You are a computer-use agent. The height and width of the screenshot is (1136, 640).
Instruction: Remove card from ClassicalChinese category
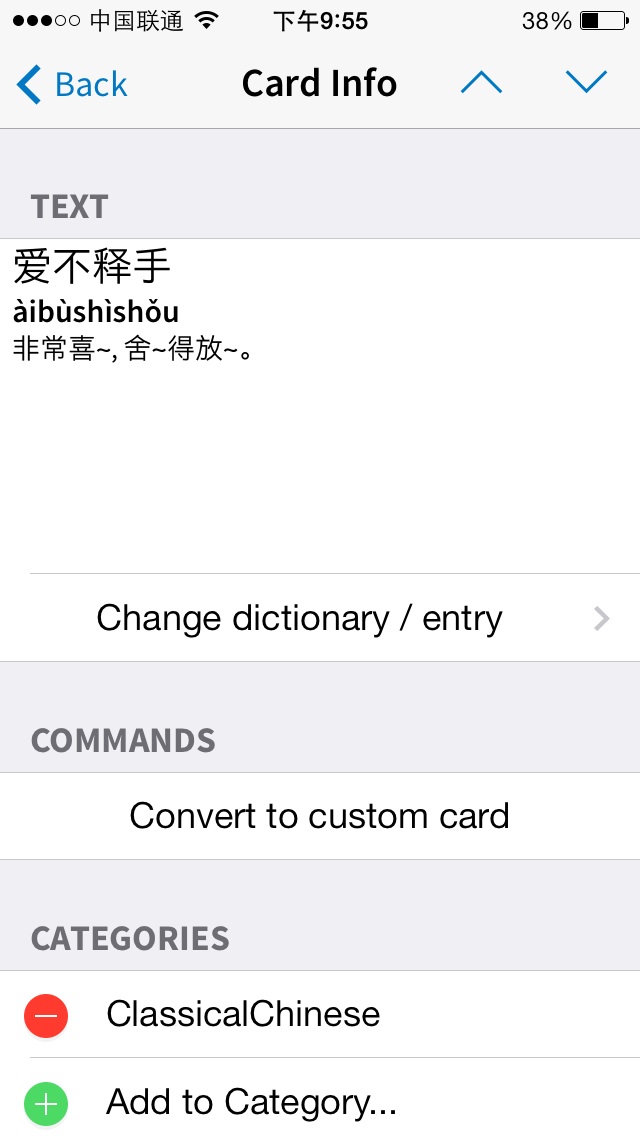point(46,1016)
